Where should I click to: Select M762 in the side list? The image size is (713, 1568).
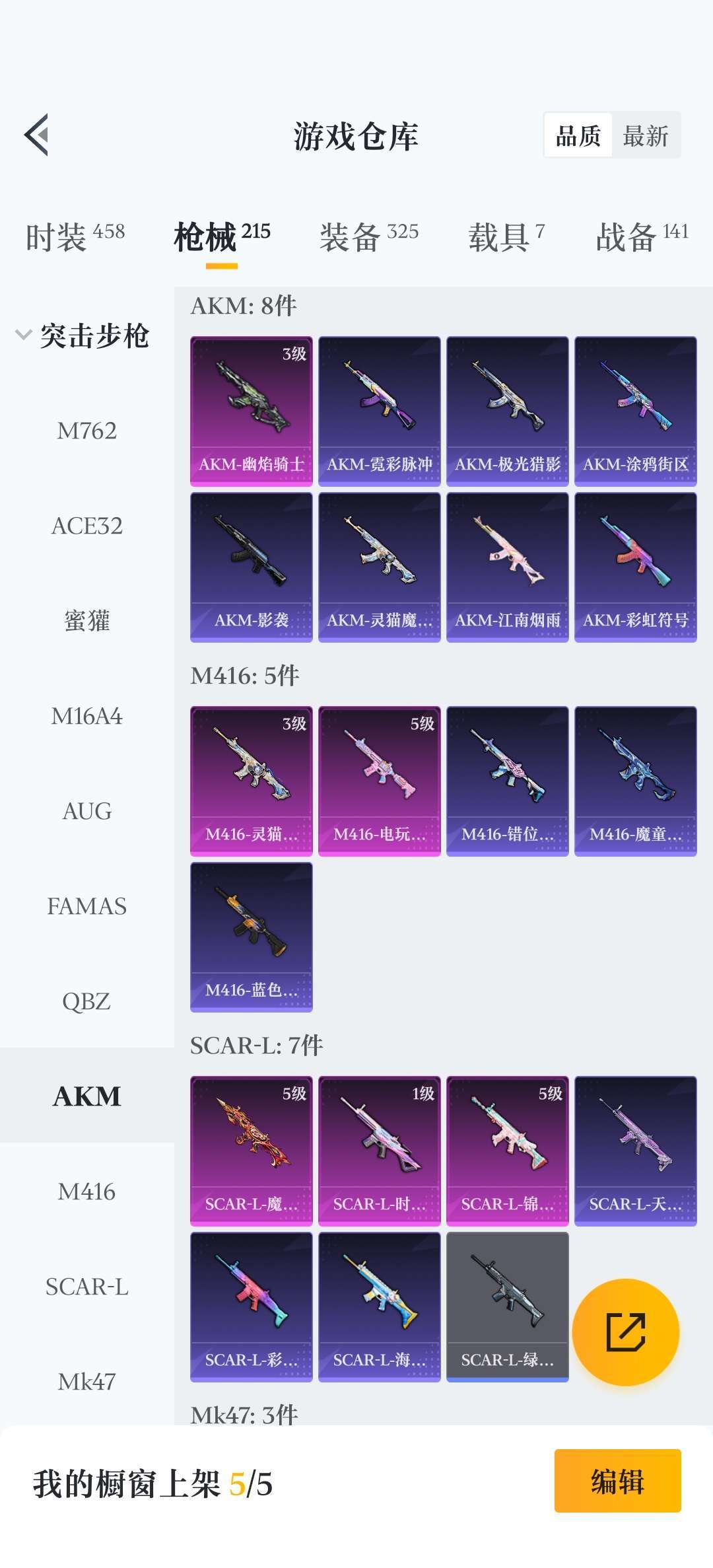[x=87, y=431]
